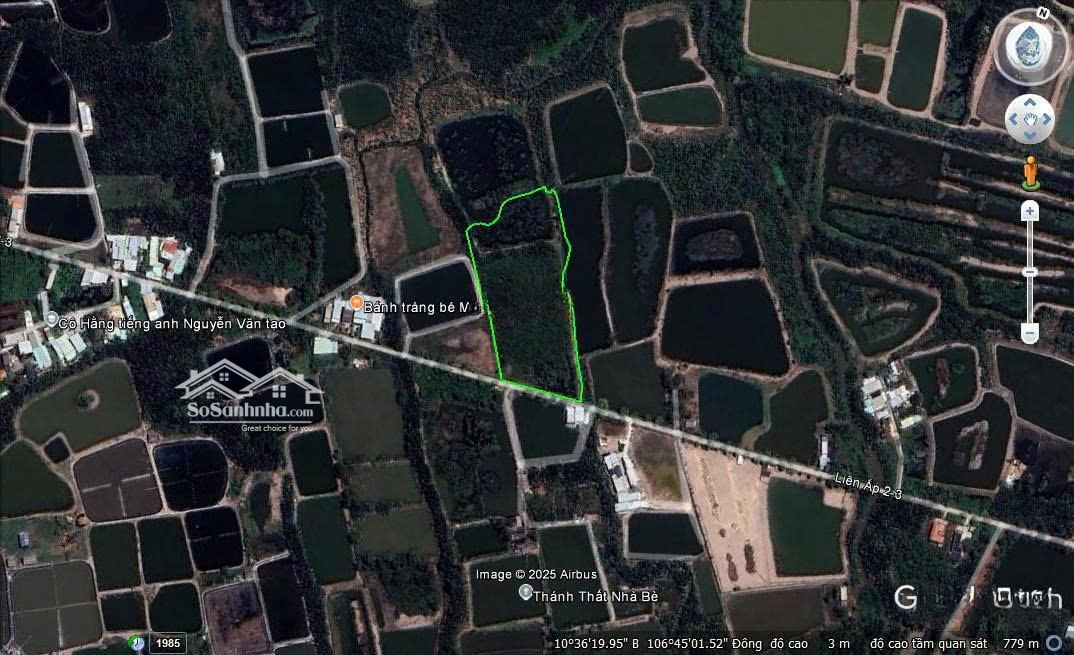Zoom out with the minus button
Image resolution: width=1074 pixels, height=655 pixels.
[1029, 332]
